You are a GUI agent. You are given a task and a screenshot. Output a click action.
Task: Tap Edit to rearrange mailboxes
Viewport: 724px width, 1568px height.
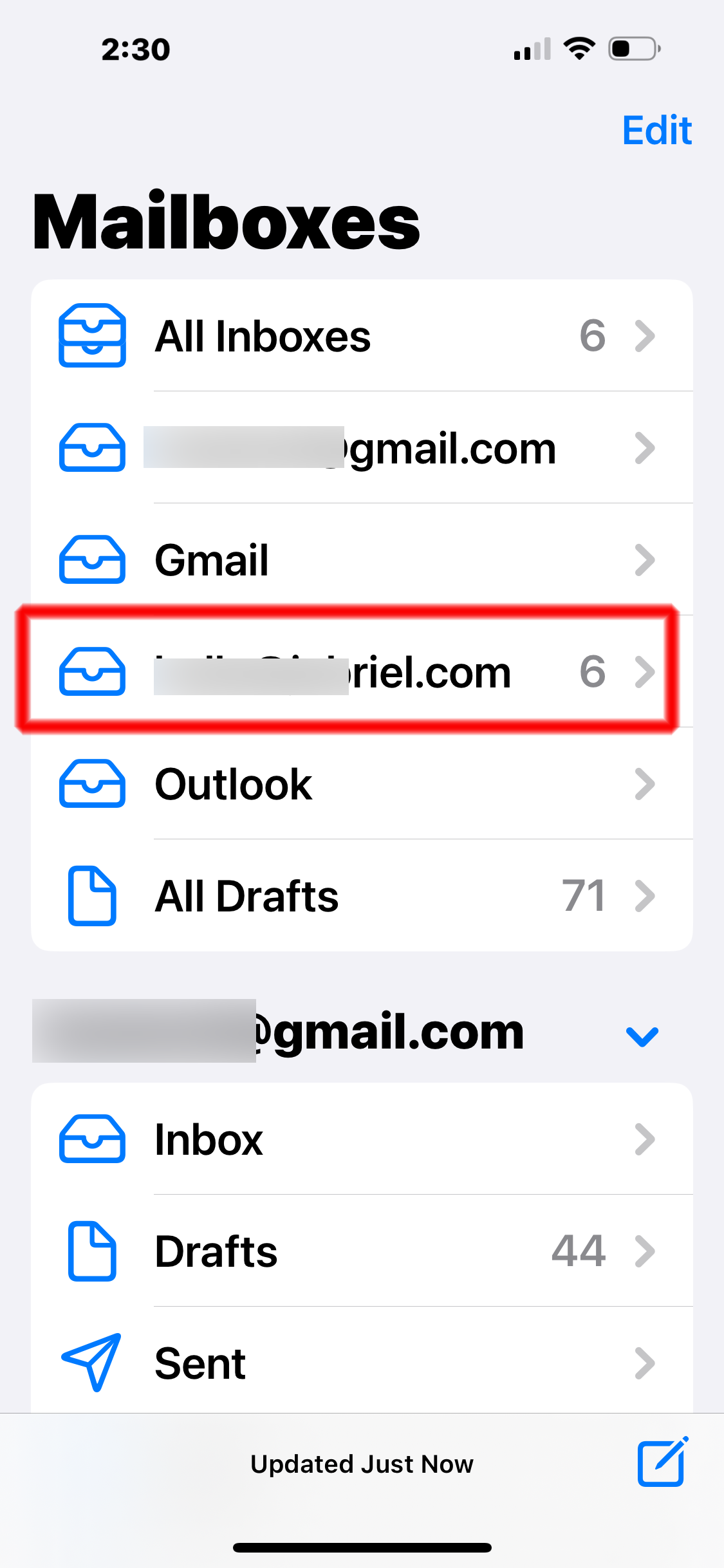tap(656, 131)
